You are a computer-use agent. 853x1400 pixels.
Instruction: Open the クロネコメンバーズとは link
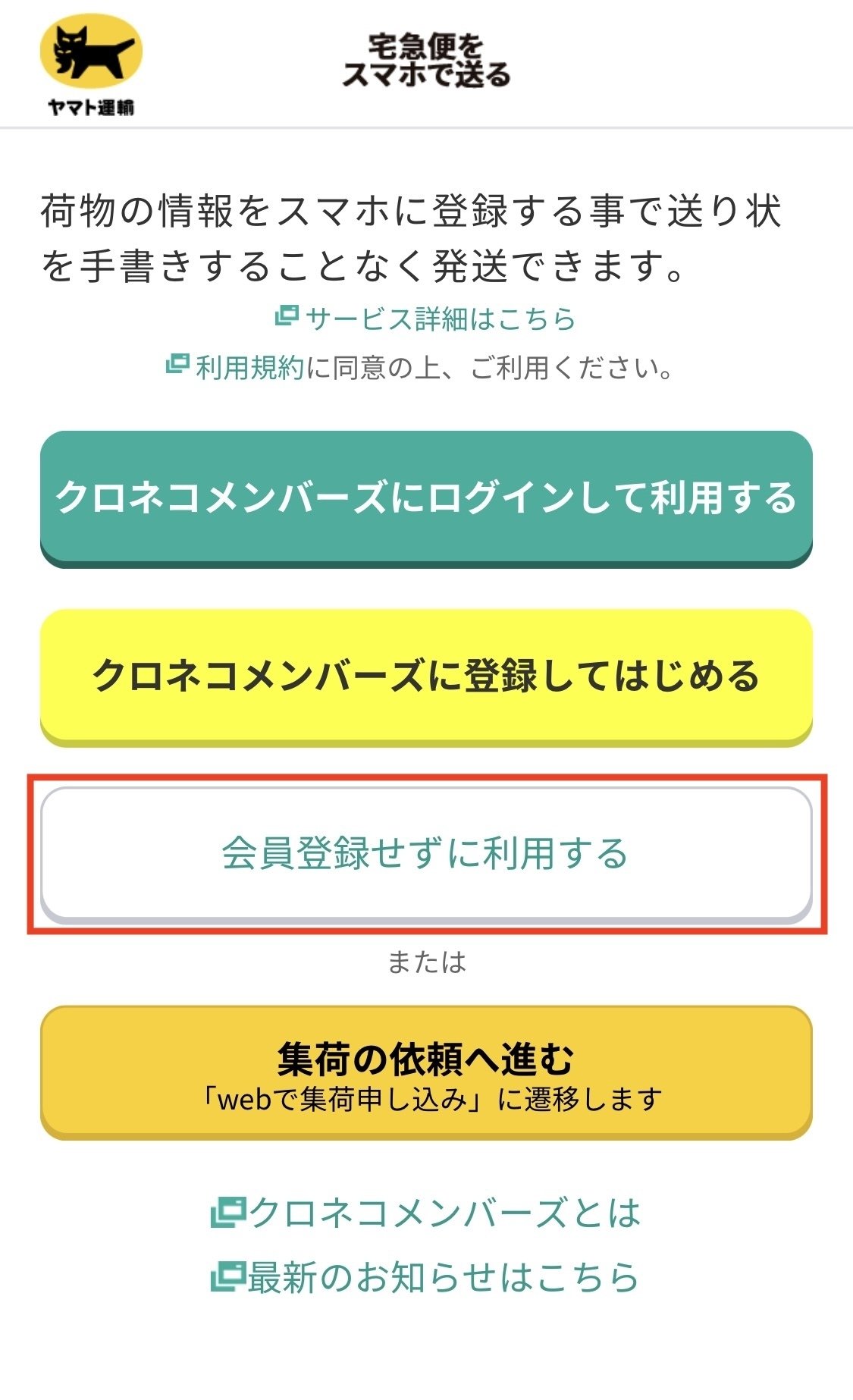(x=425, y=1213)
